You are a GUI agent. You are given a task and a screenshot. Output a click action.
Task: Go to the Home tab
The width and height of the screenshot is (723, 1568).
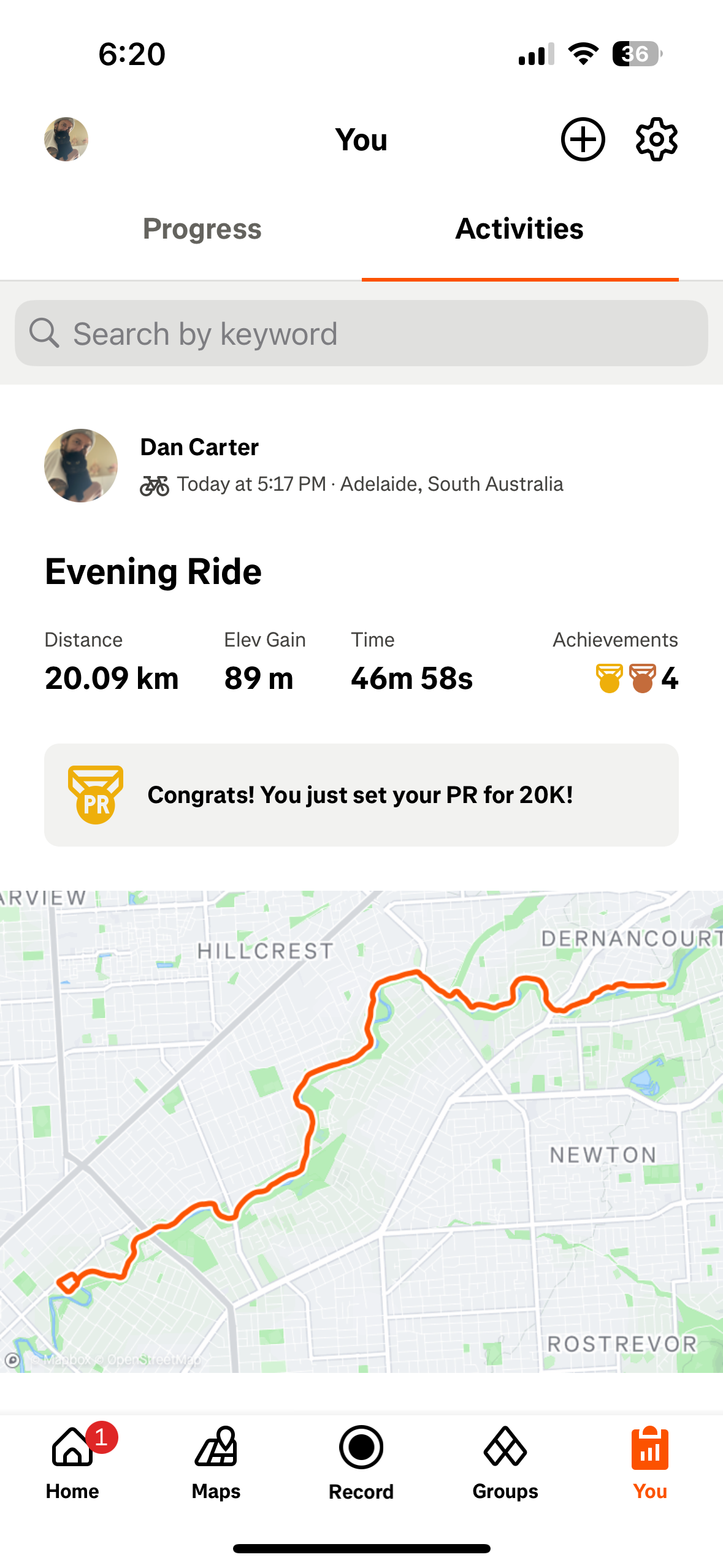[x=72, y=1462]
